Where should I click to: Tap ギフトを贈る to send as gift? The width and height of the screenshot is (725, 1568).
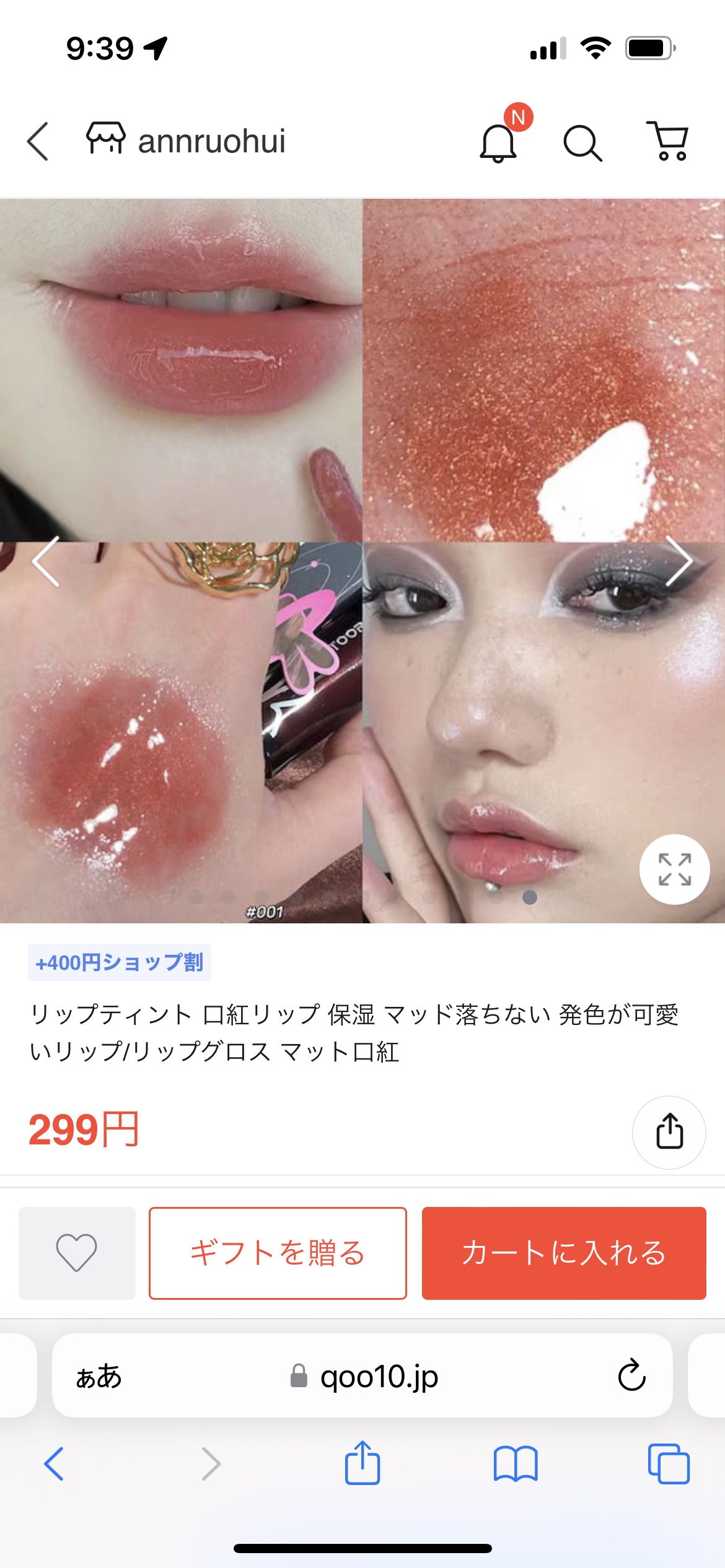pos(278,1253)
